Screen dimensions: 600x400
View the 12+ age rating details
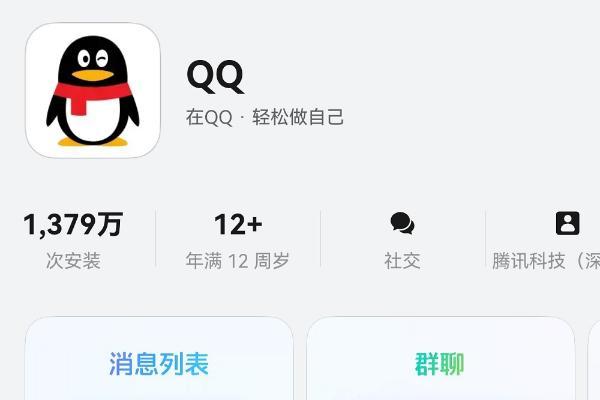click(238, 241)
